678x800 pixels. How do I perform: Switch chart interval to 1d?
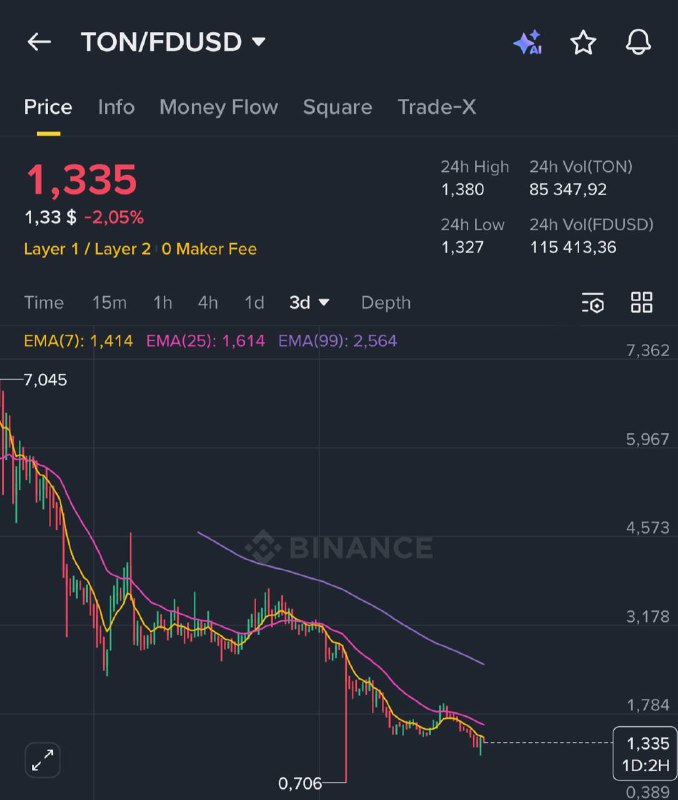click(254, 302)
